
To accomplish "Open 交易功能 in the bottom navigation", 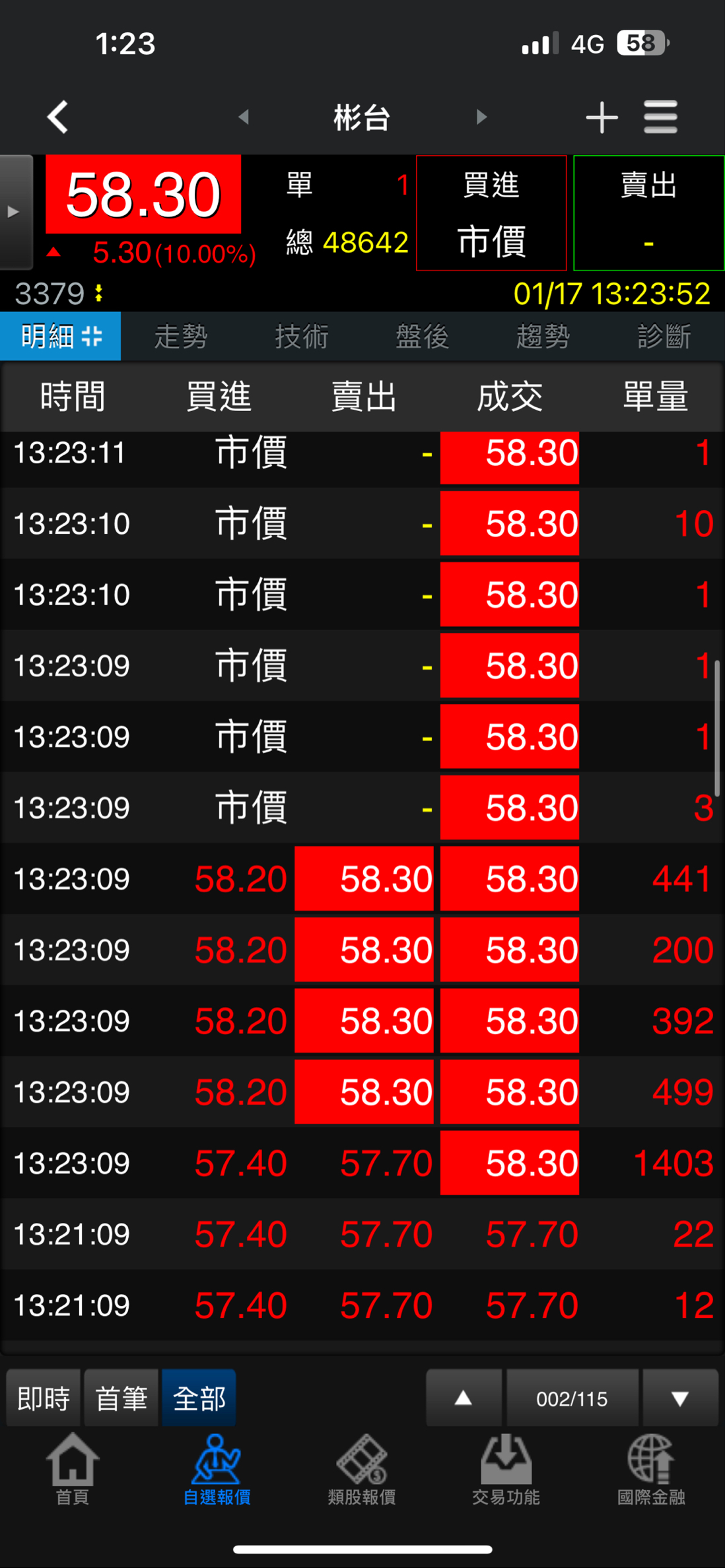I will coord(506,1469).
